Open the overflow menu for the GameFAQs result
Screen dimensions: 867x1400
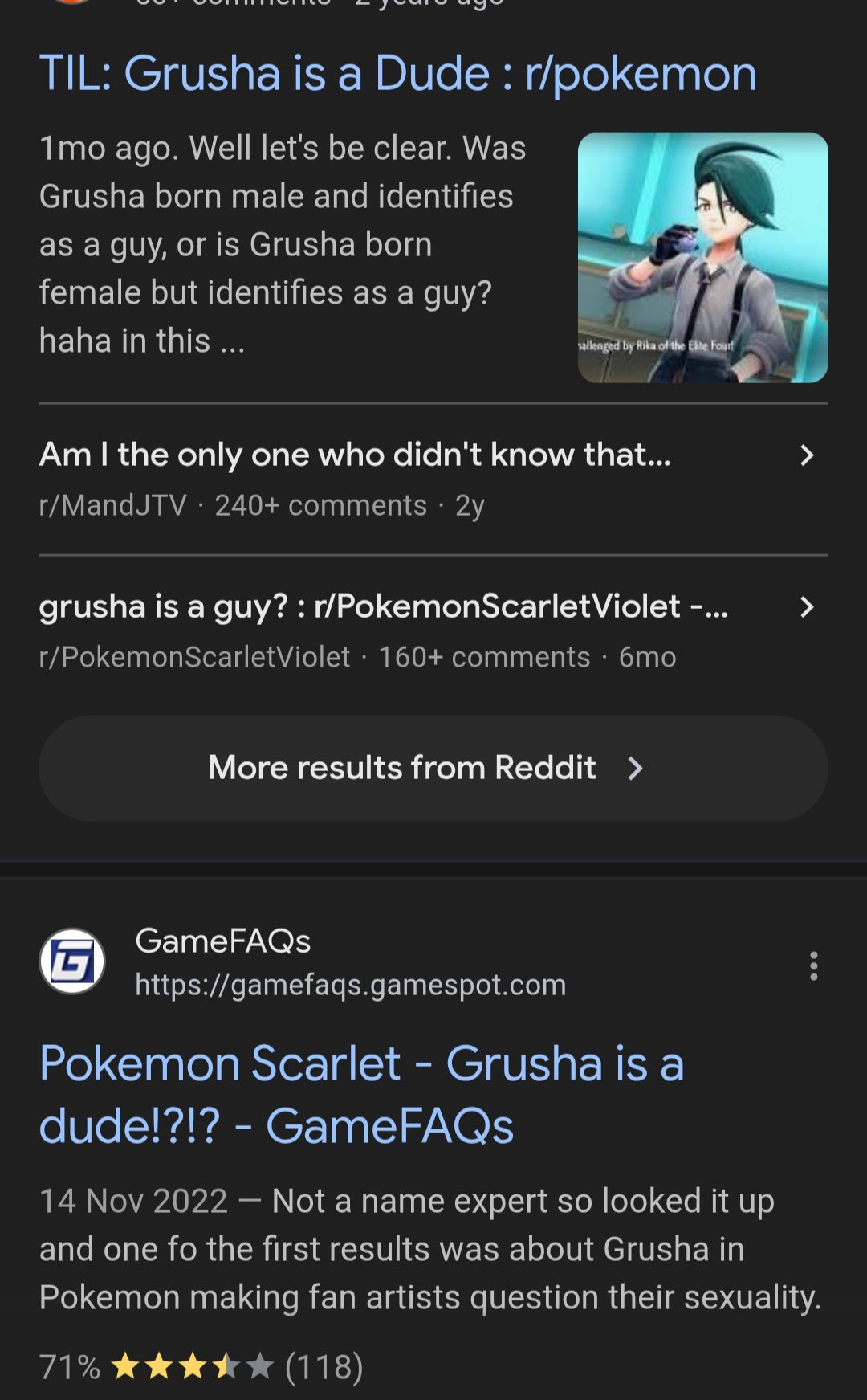pos(813,965)
